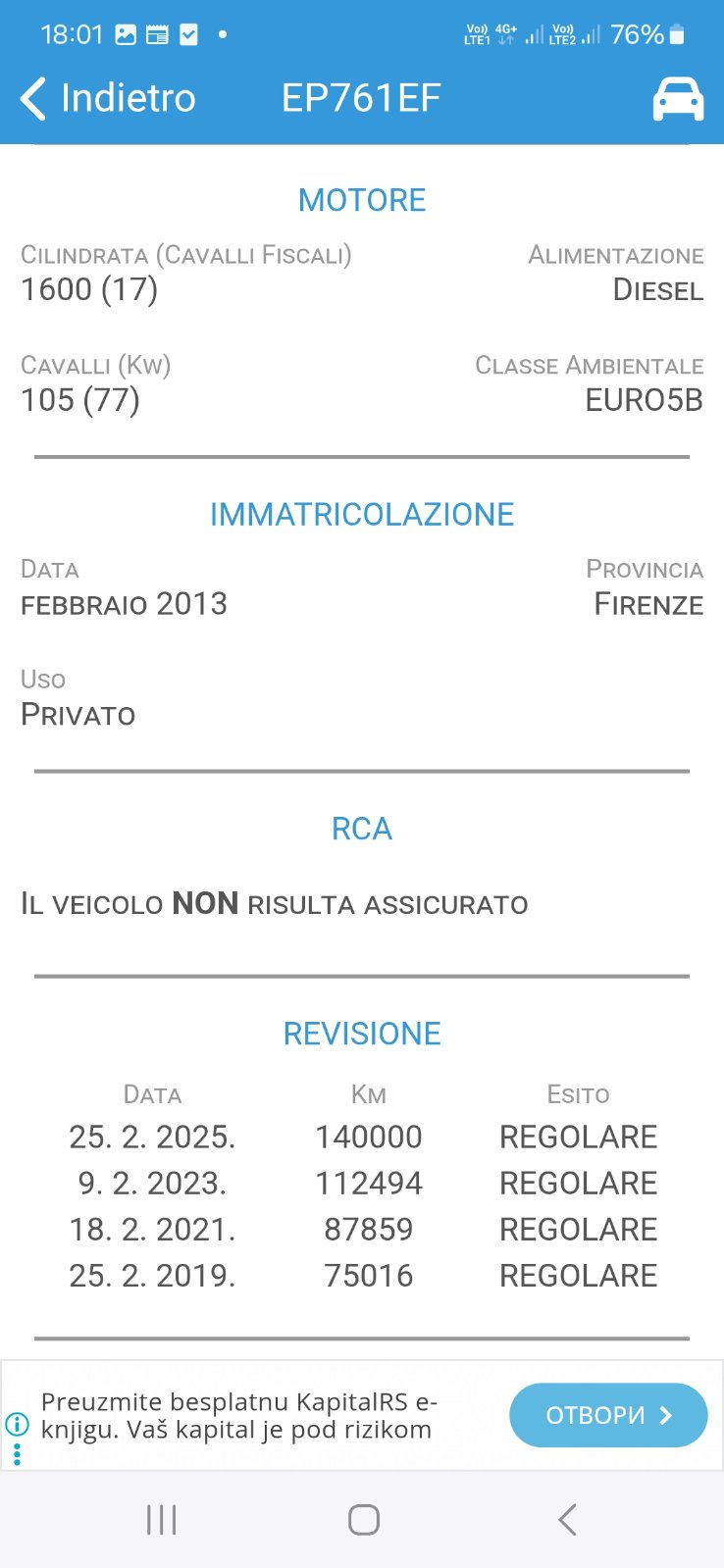Screen dimensions: 724x1568
Task: Open recent apps from navigation bar
Action: tap(162, 1520)
